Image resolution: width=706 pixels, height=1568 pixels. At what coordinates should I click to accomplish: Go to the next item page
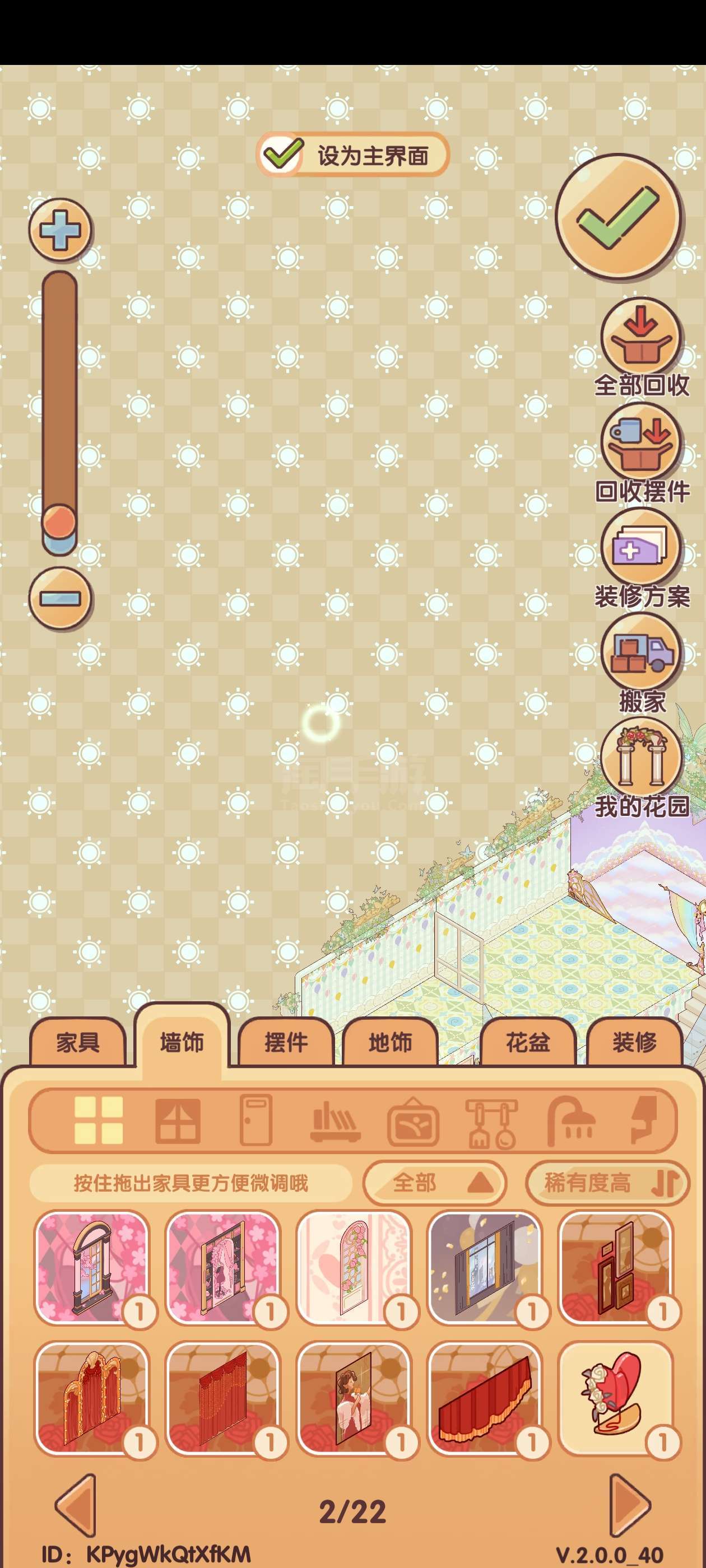630,1505
